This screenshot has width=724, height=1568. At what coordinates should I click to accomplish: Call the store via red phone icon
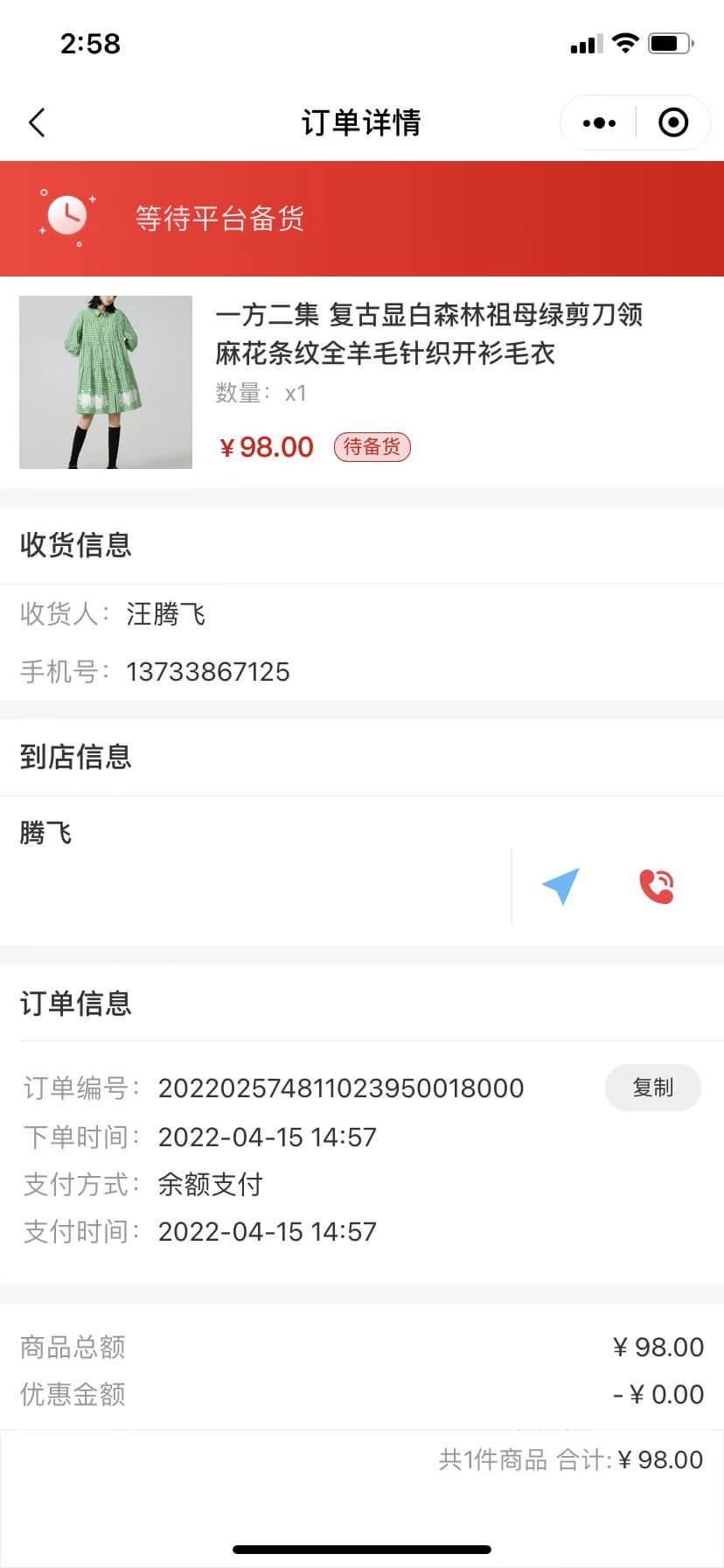[656, 886]
